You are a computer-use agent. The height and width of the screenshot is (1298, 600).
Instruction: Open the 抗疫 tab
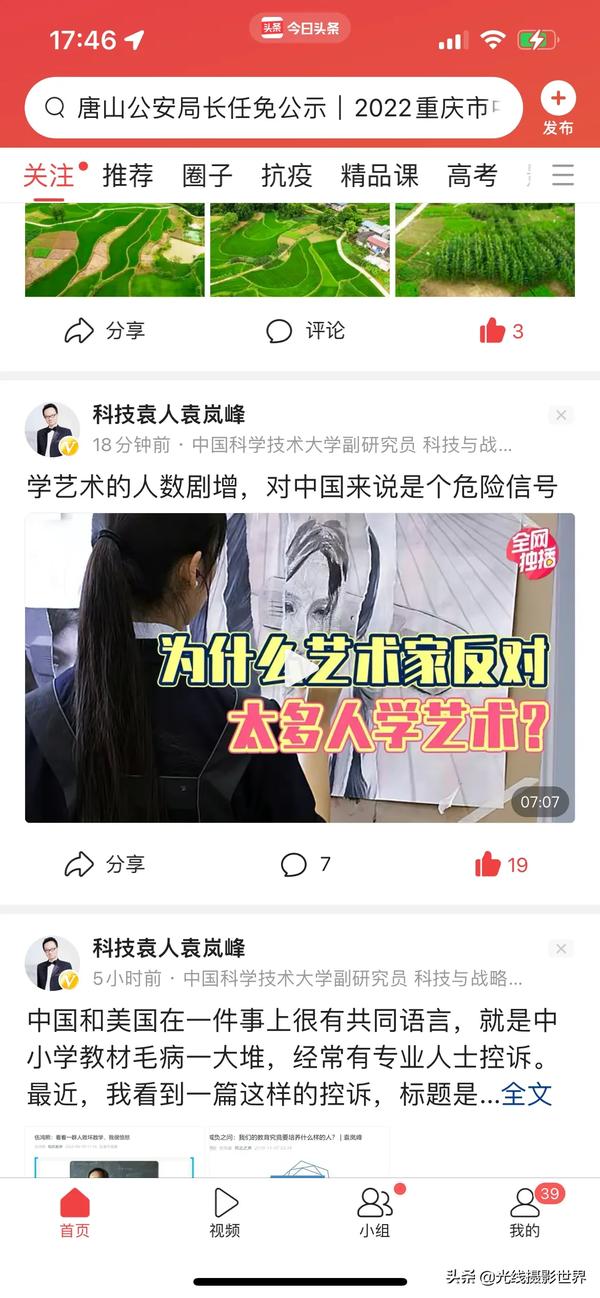click(x=286, y=176)
